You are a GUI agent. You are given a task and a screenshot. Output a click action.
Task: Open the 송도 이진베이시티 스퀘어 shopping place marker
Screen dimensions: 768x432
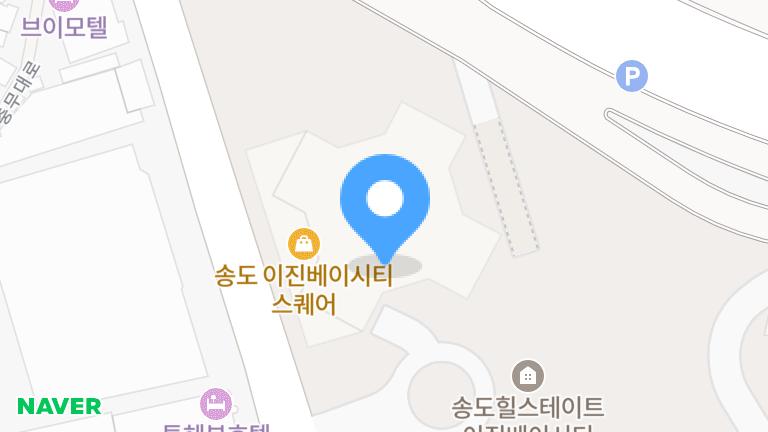[303, 243]
